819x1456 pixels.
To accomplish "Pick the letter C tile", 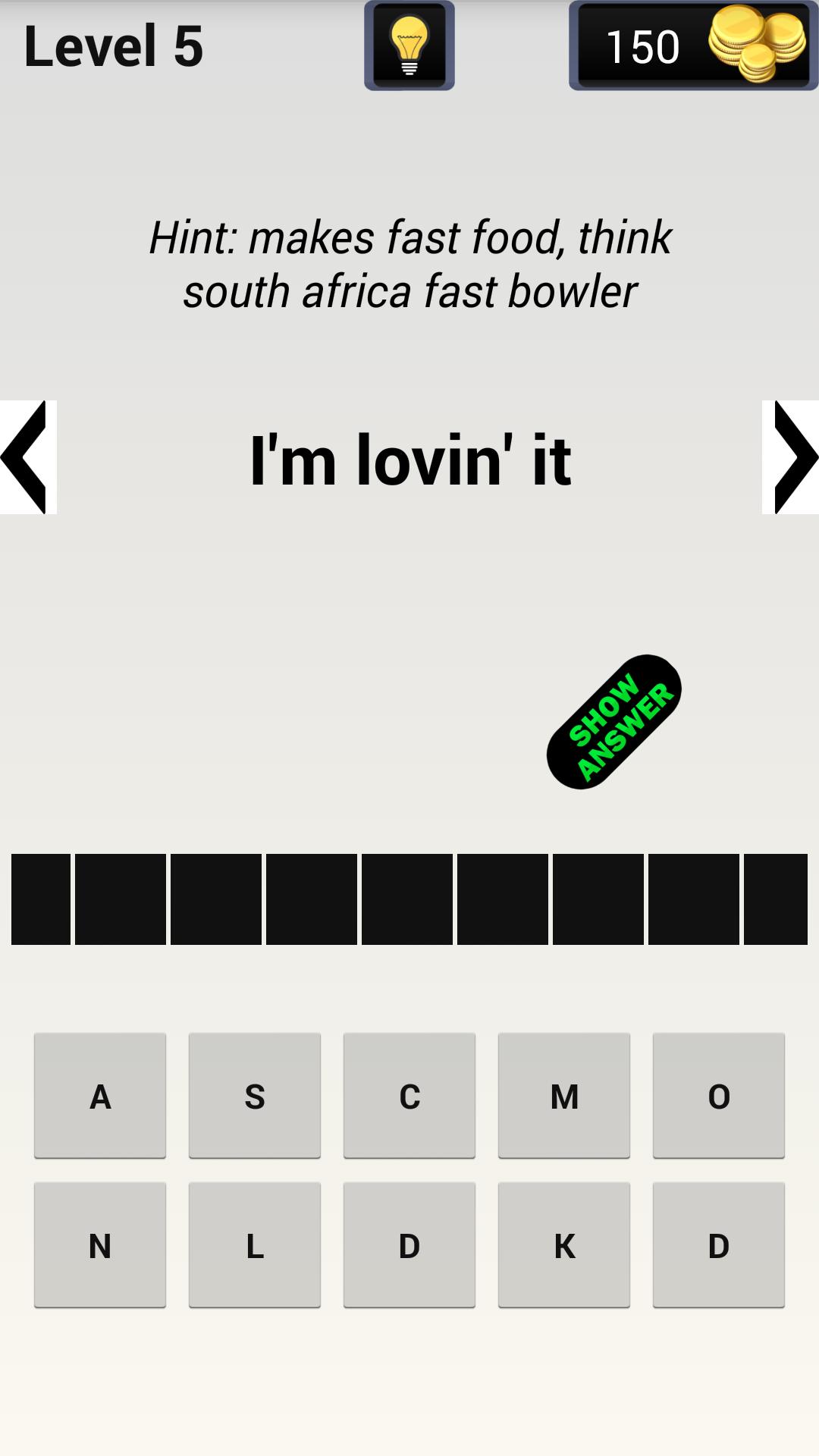I will [x=409, y=1096].
